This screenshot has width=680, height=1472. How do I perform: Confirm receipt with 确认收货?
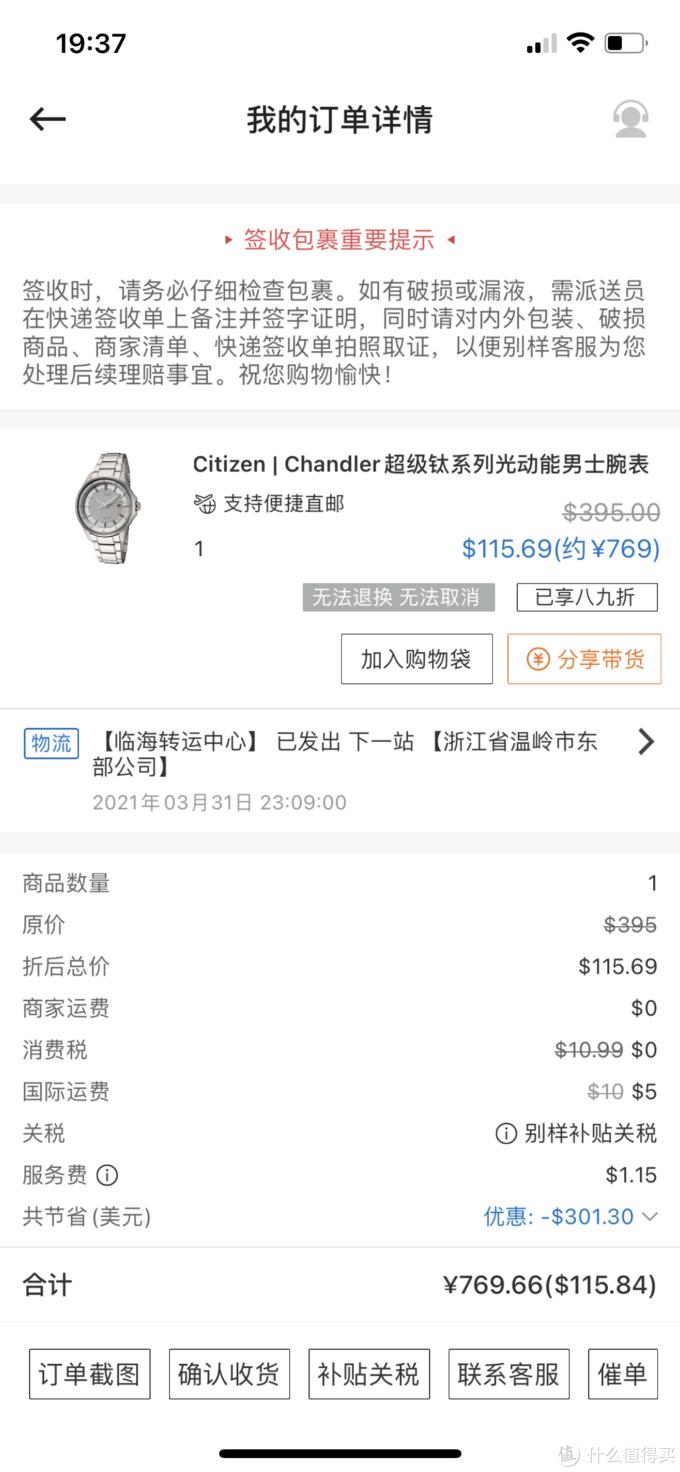pos(228,1374)
